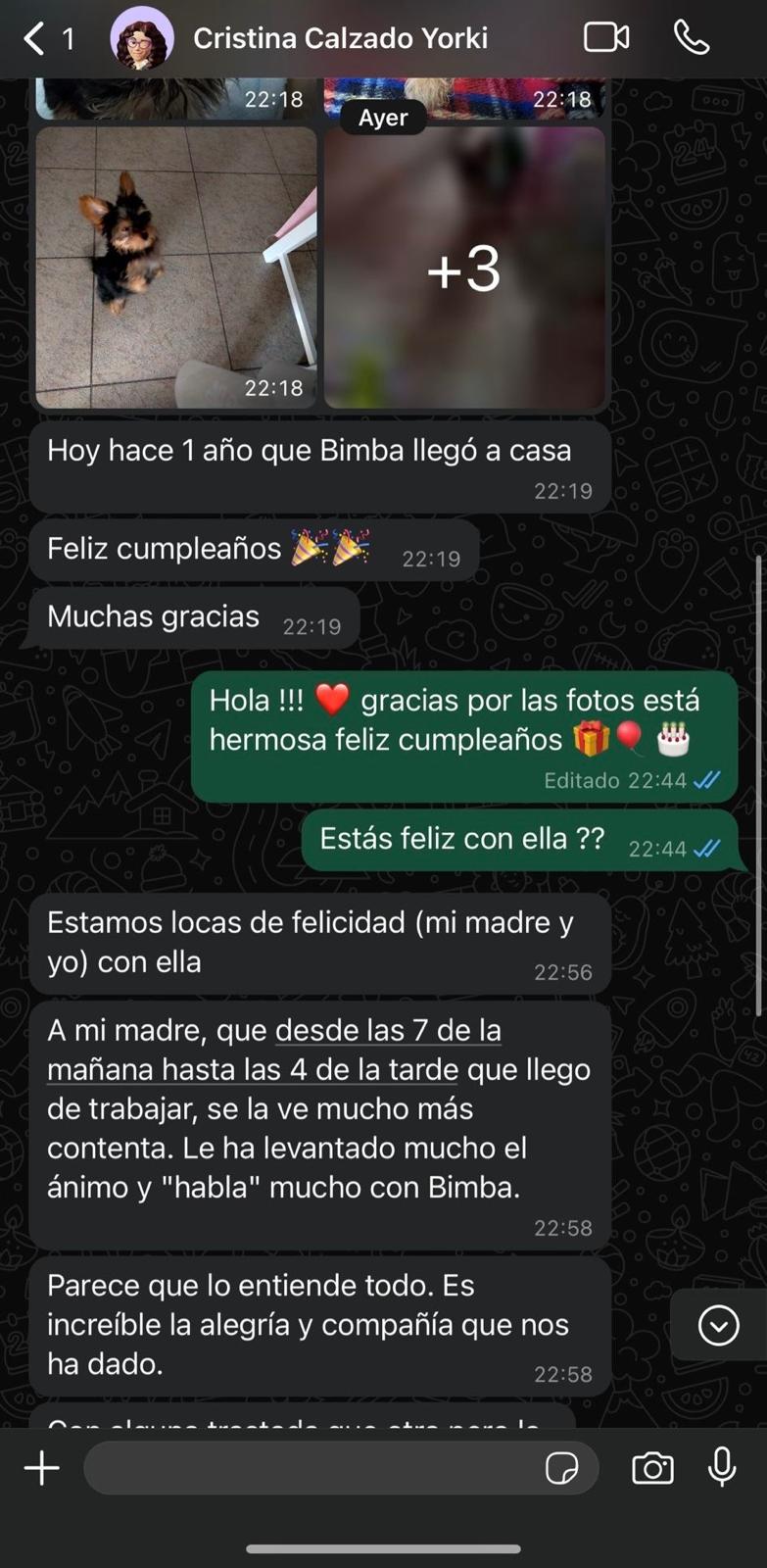Start a voice call with Cristina

[692, 38]
